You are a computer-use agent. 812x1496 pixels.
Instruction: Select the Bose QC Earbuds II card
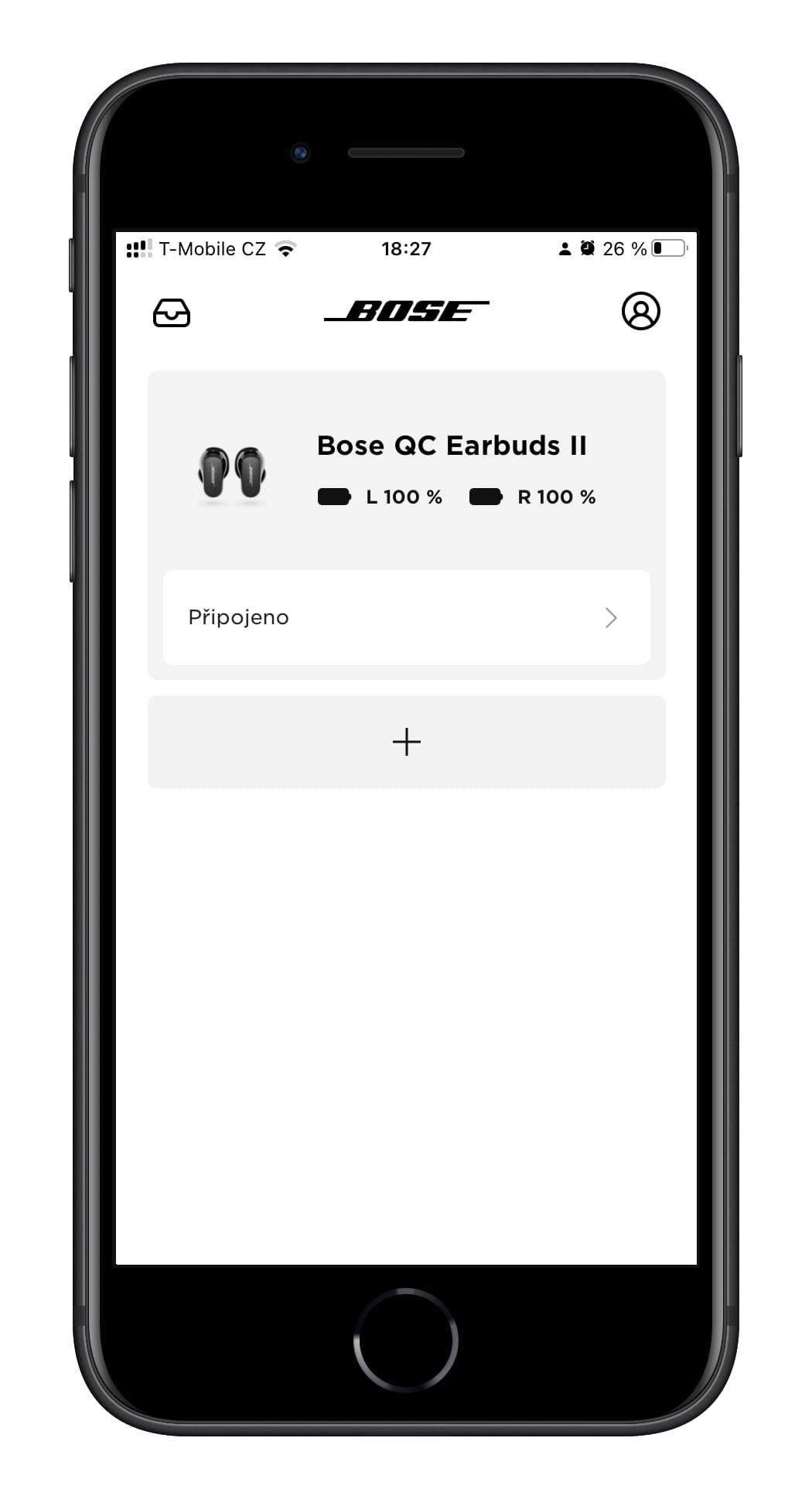click(x=406, y=470)
